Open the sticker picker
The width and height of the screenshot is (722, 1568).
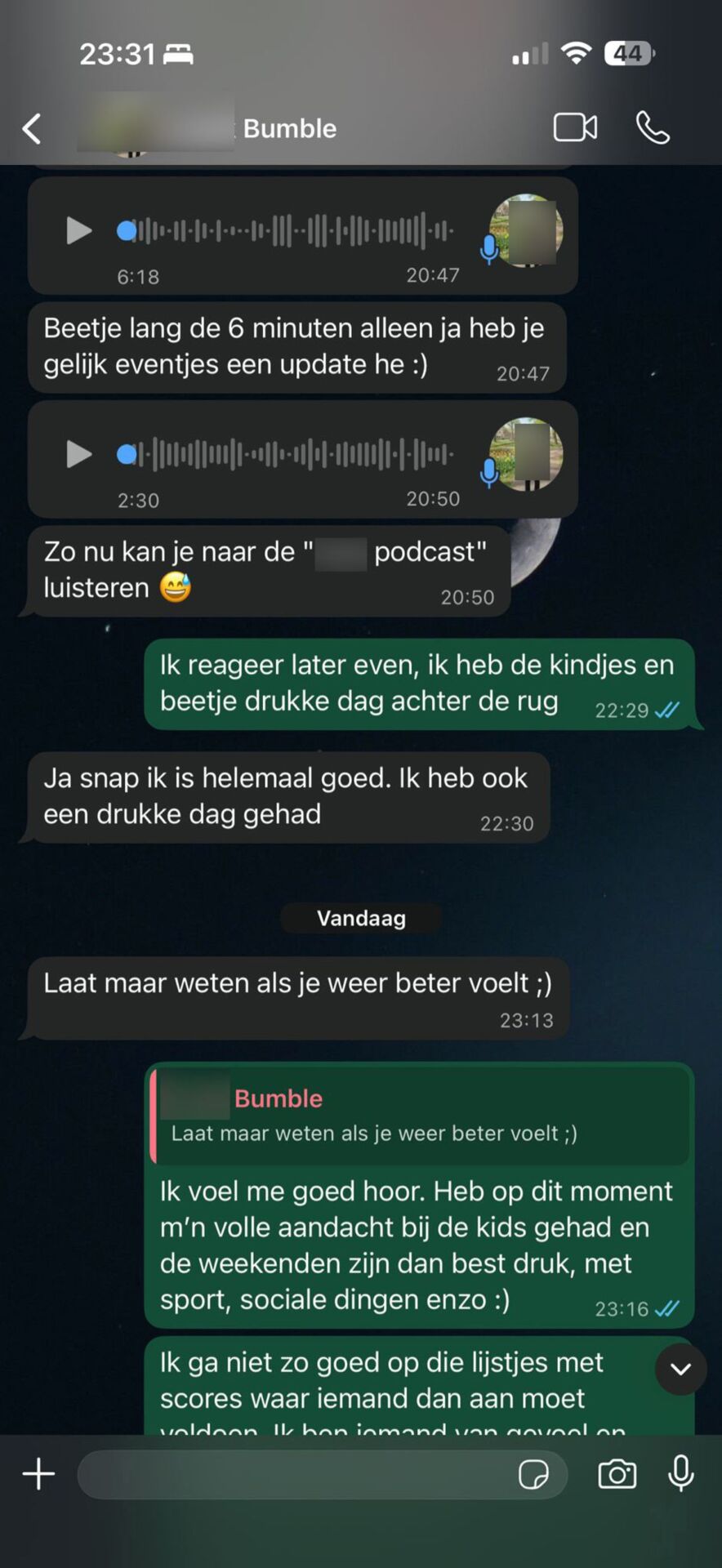(533, 1474)
